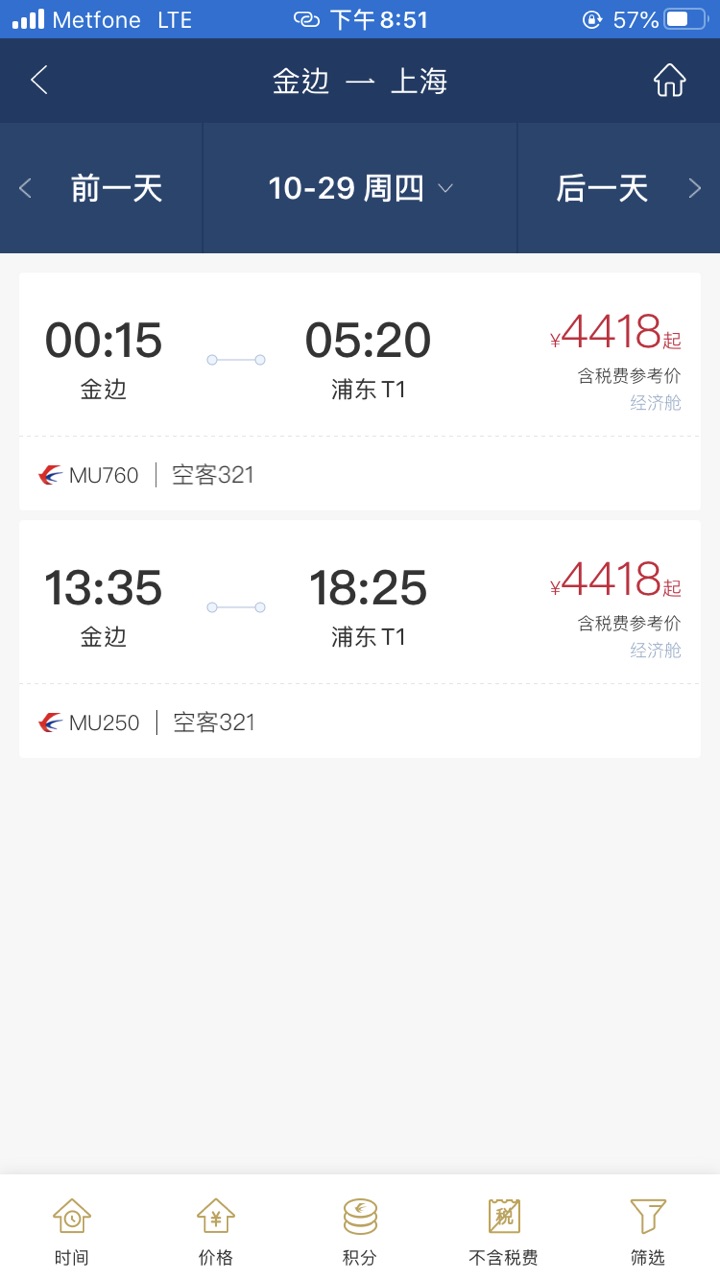Select 前一天 to view previous day

click(x=102, y=188)
